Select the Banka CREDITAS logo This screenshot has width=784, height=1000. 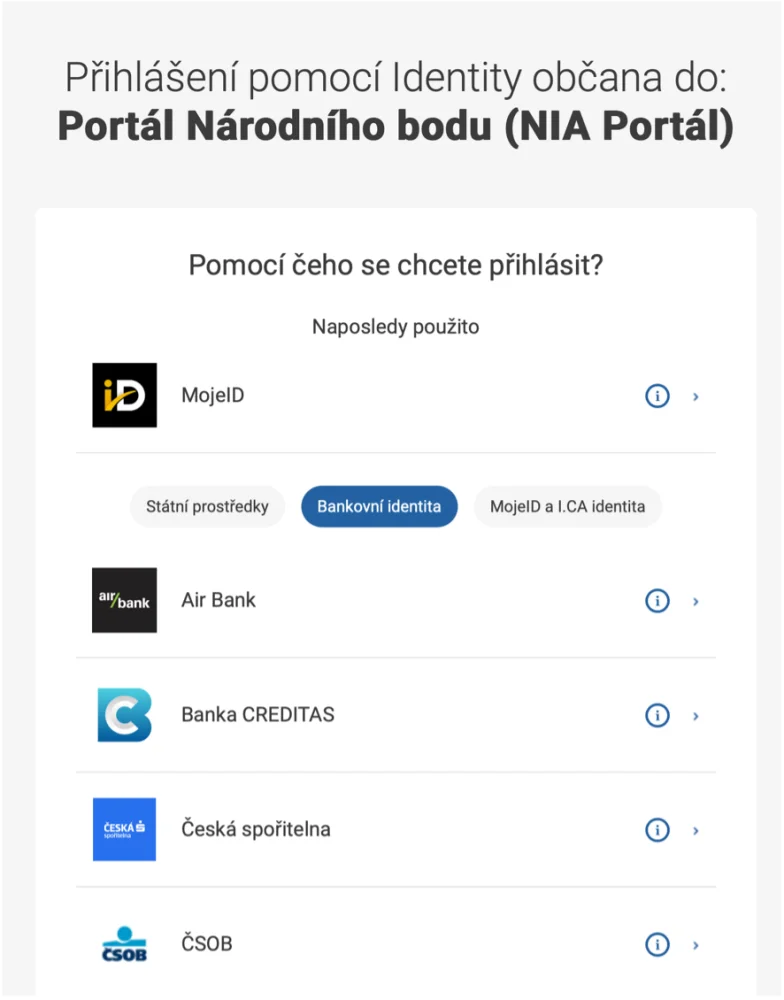124,714
